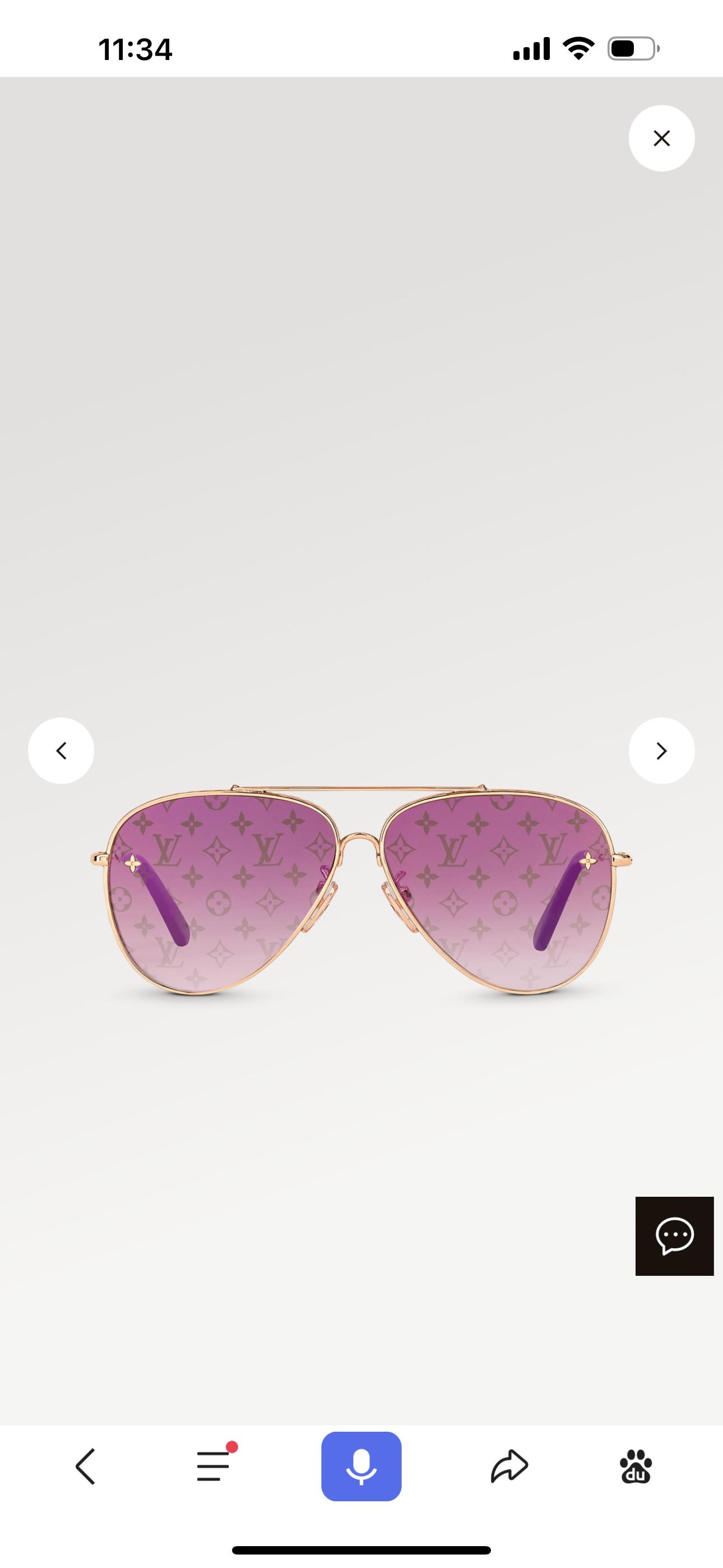Screen dimensions: 723x1568
Task: Show the previous product image
Action: coord(61,750)
